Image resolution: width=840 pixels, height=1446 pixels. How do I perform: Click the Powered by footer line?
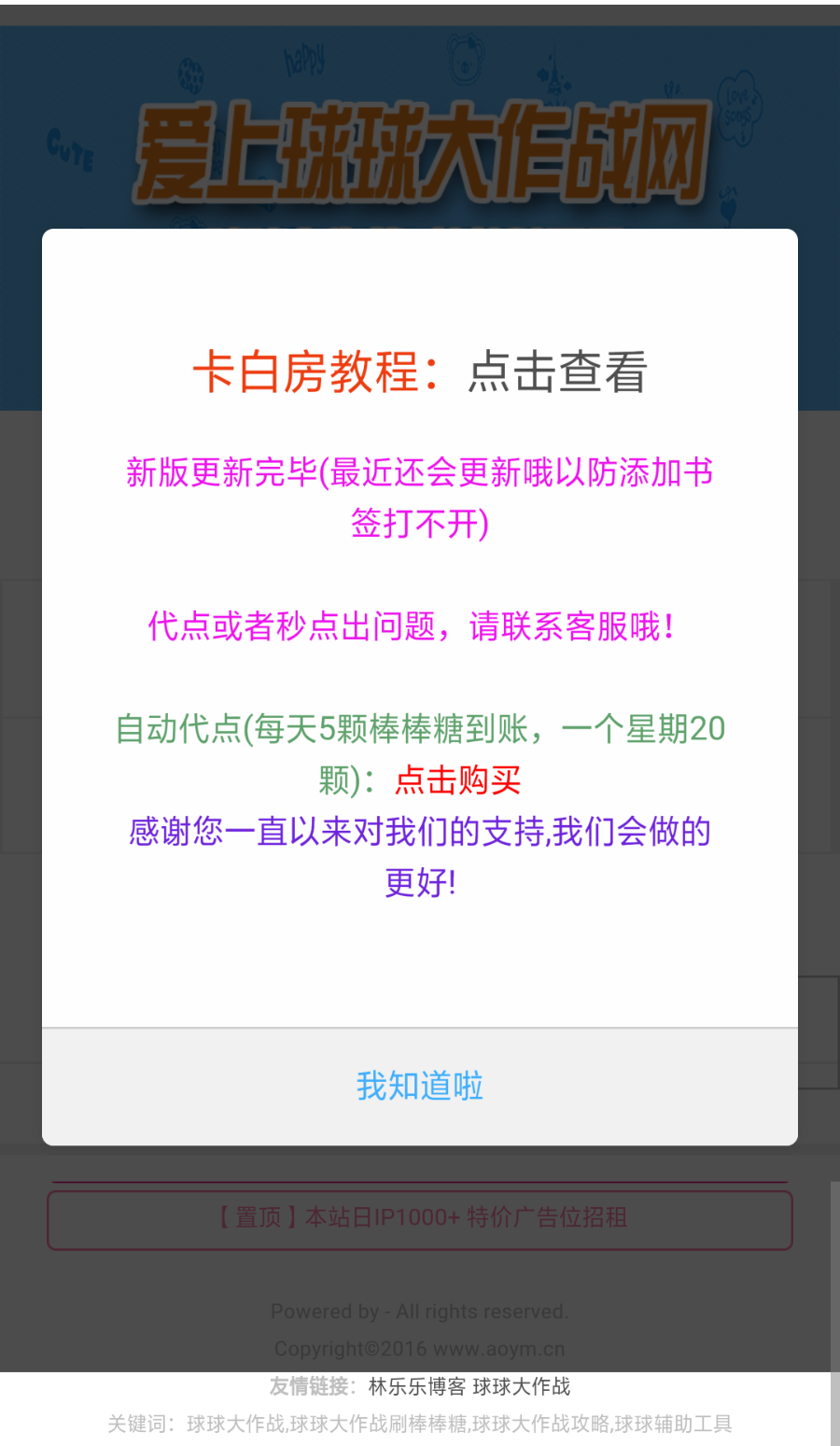point(419,1311)
